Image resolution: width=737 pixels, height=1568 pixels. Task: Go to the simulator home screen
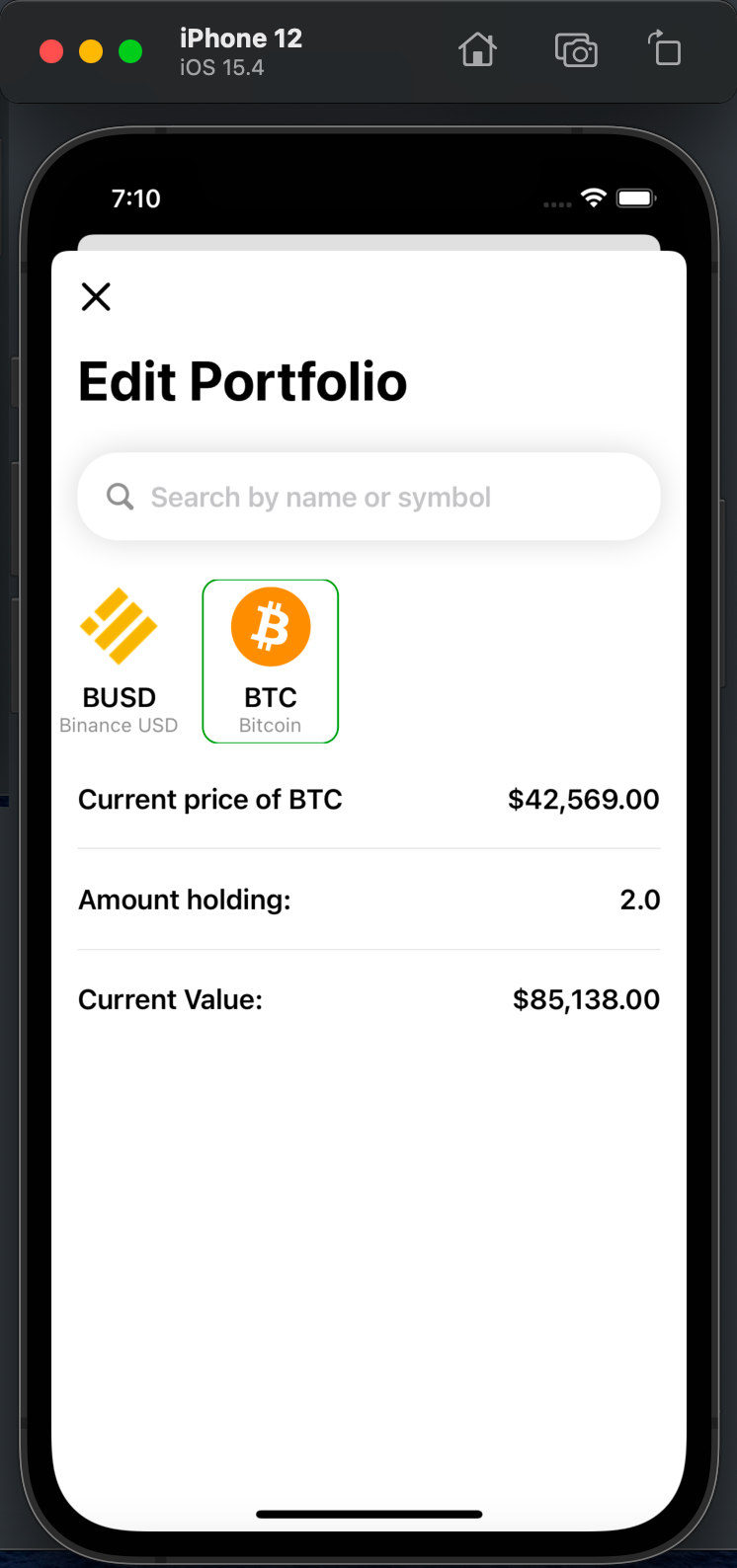coord(477,49)
